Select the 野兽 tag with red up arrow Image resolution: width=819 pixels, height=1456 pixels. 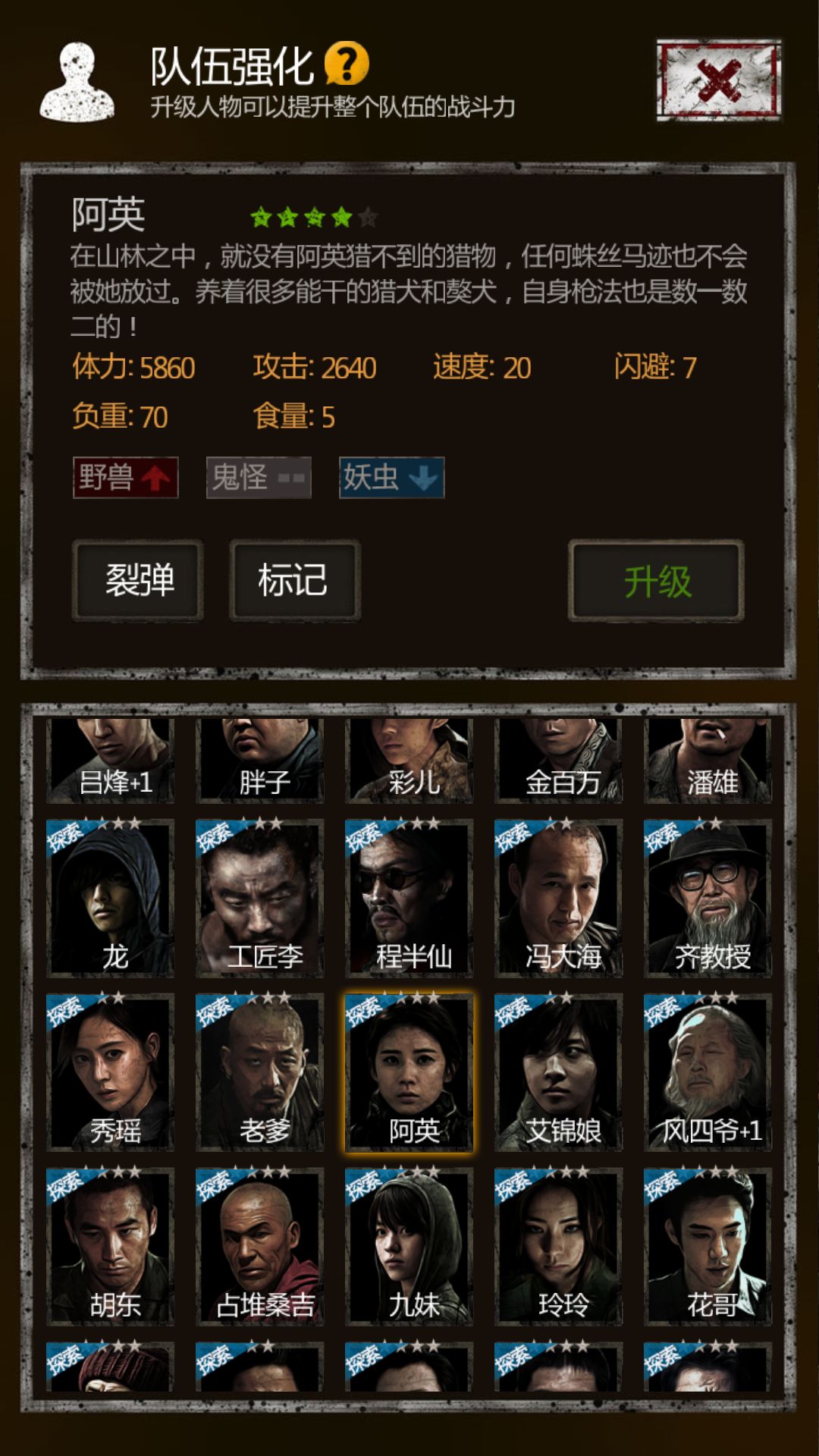point(127,477)
